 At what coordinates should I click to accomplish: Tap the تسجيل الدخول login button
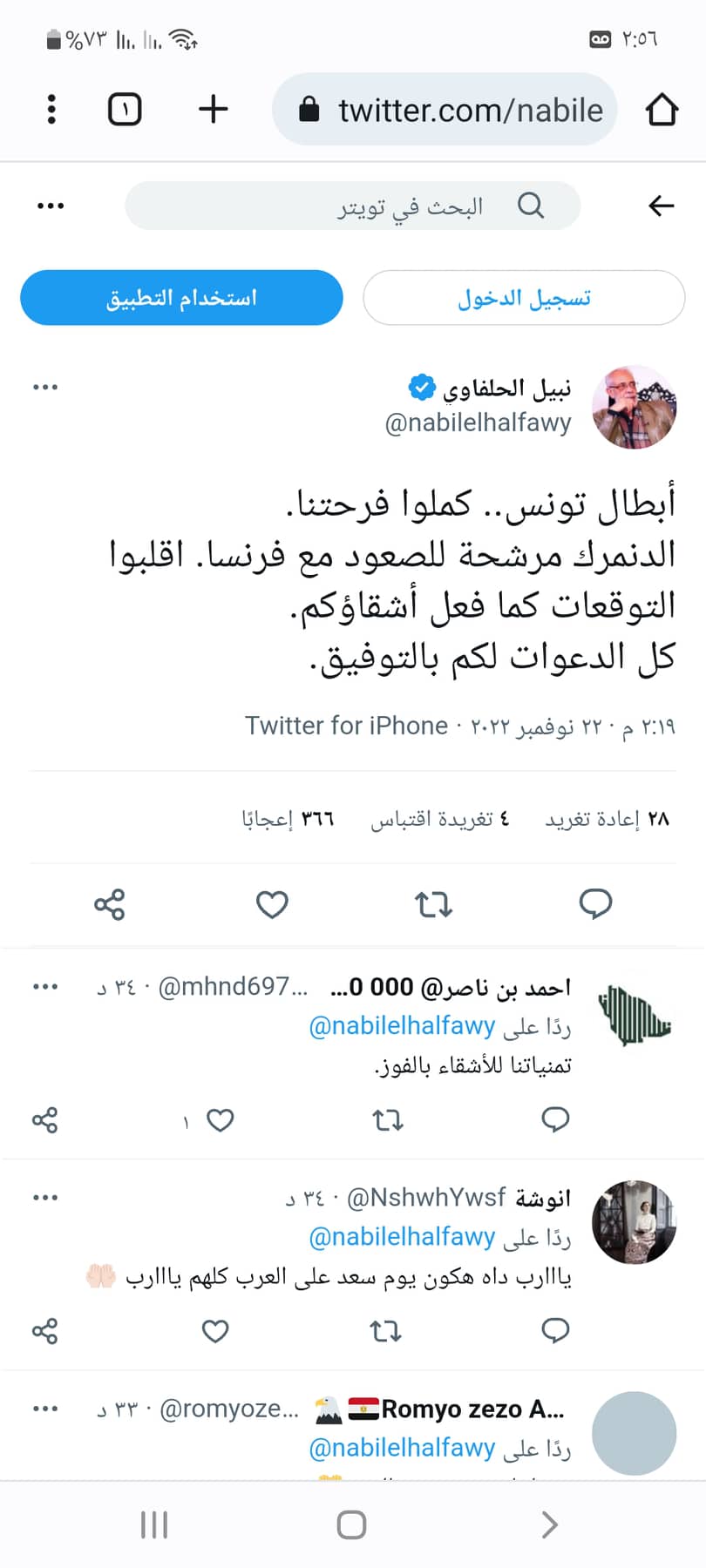[524, 298]
